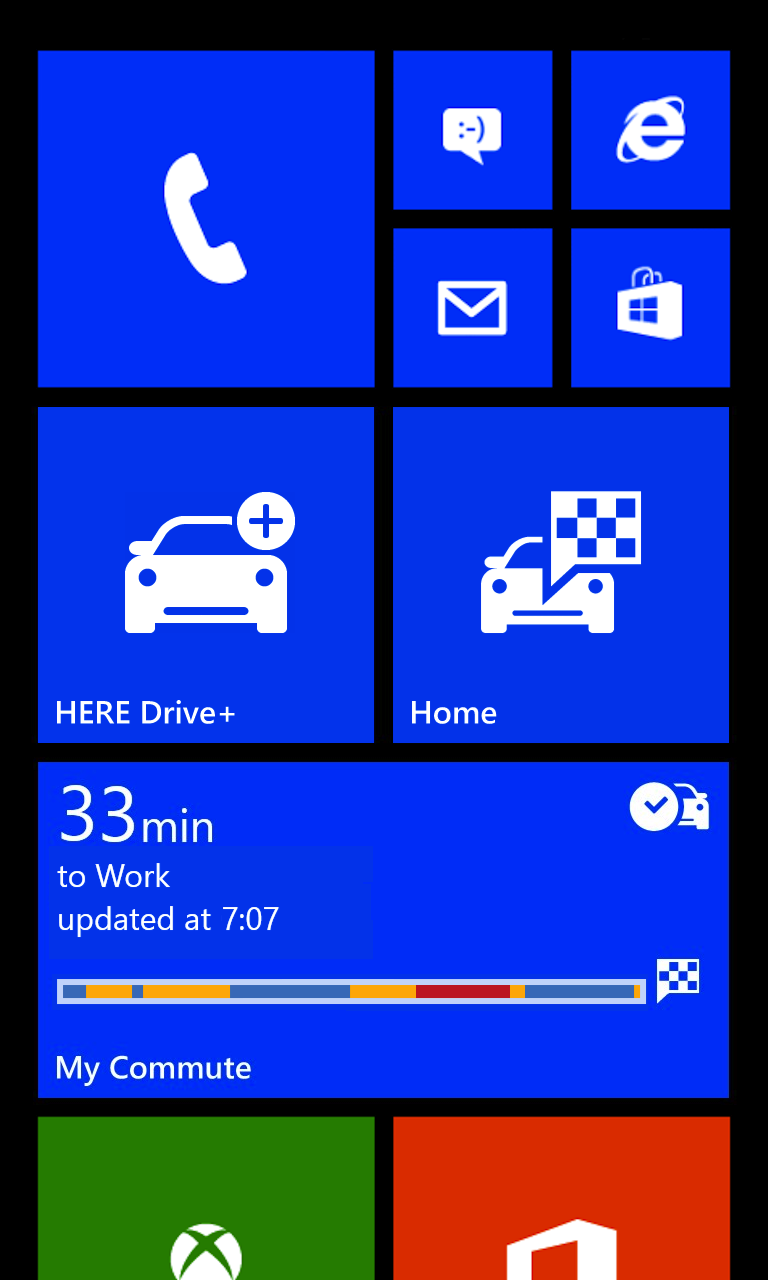Open the Phone tile

click(206, 218)
